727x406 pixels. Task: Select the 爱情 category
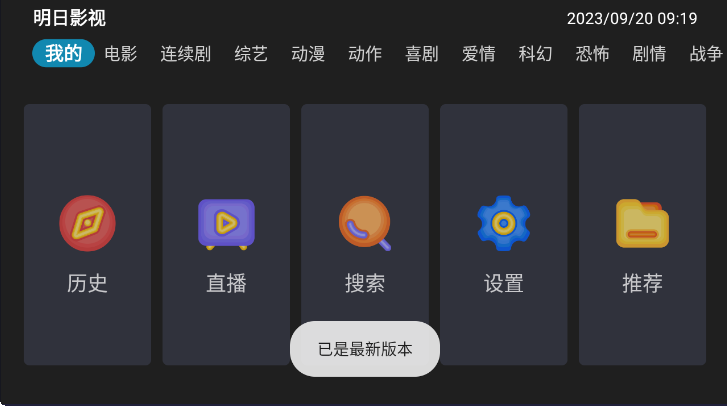[479, 54]
